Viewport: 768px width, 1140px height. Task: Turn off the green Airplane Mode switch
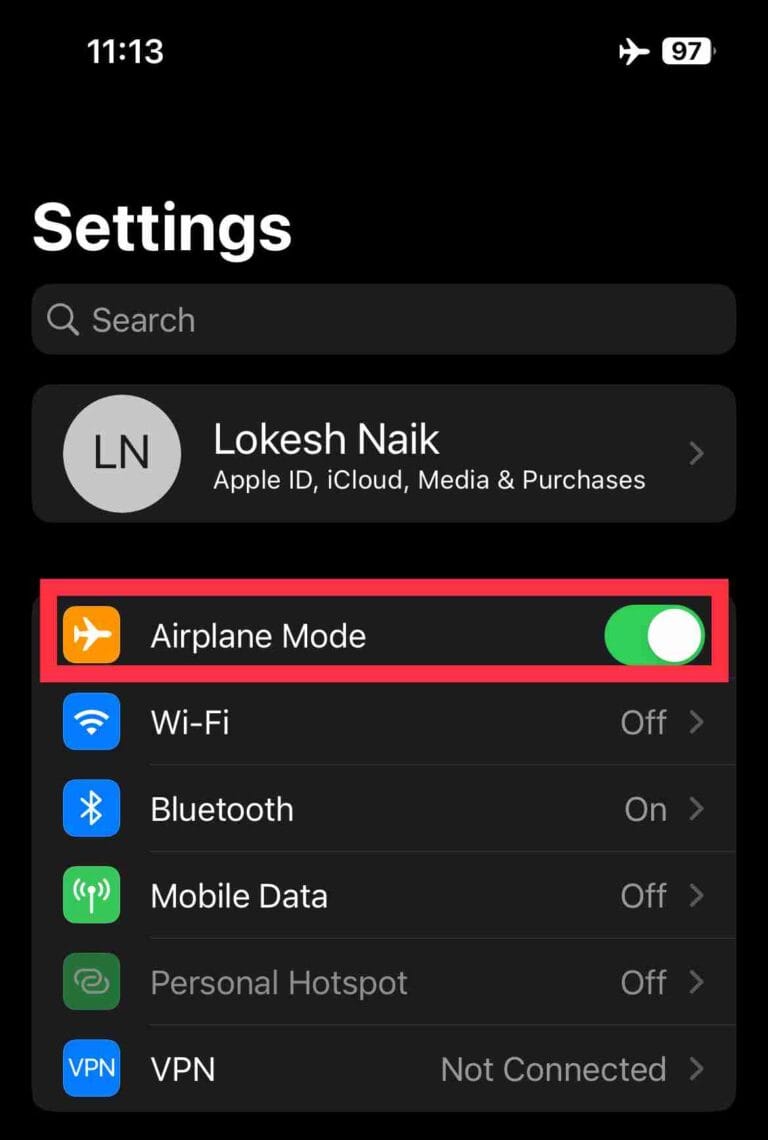click(655, 635)
